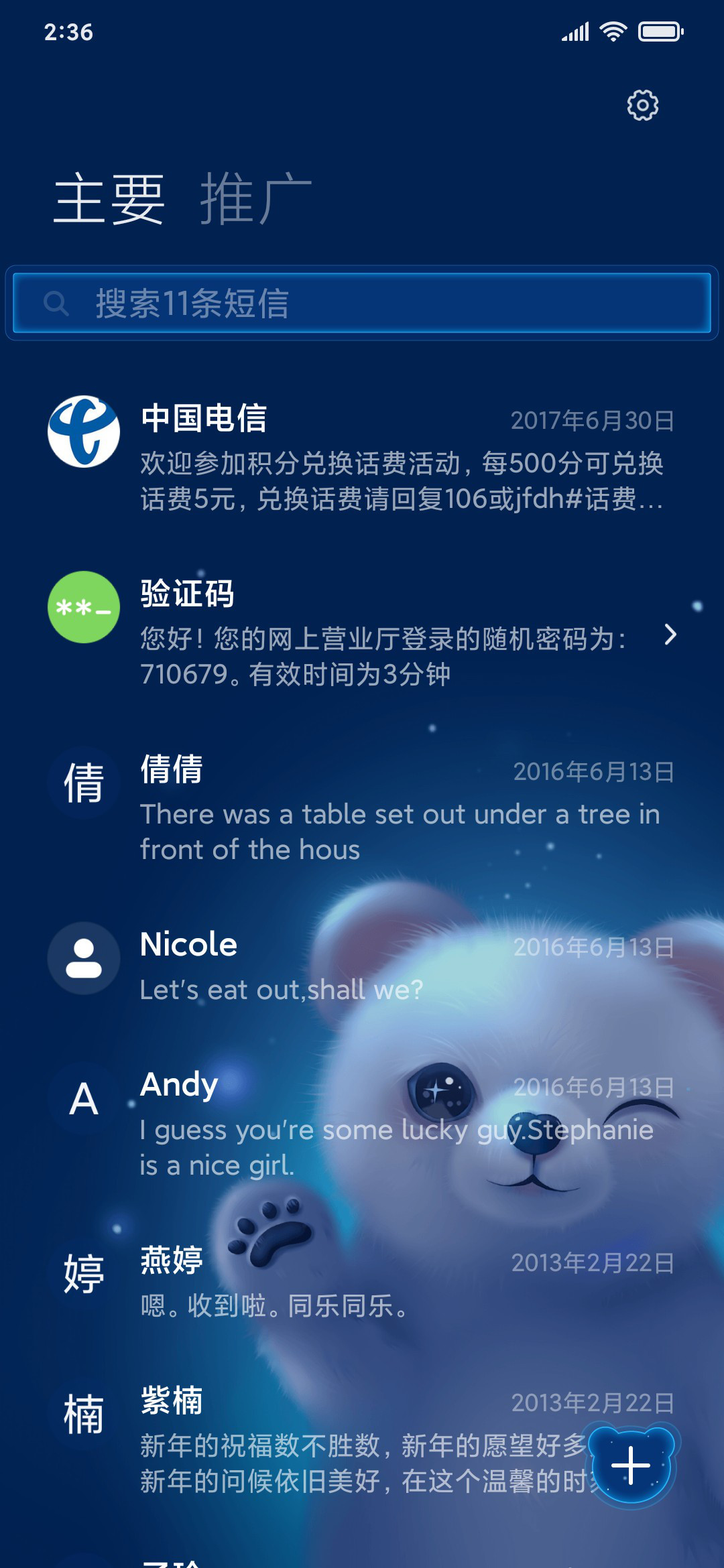The height and width of the screenshot is (1568, 724).
Task: Open the conversation with 燕婷
Action: coord(362,1280)
